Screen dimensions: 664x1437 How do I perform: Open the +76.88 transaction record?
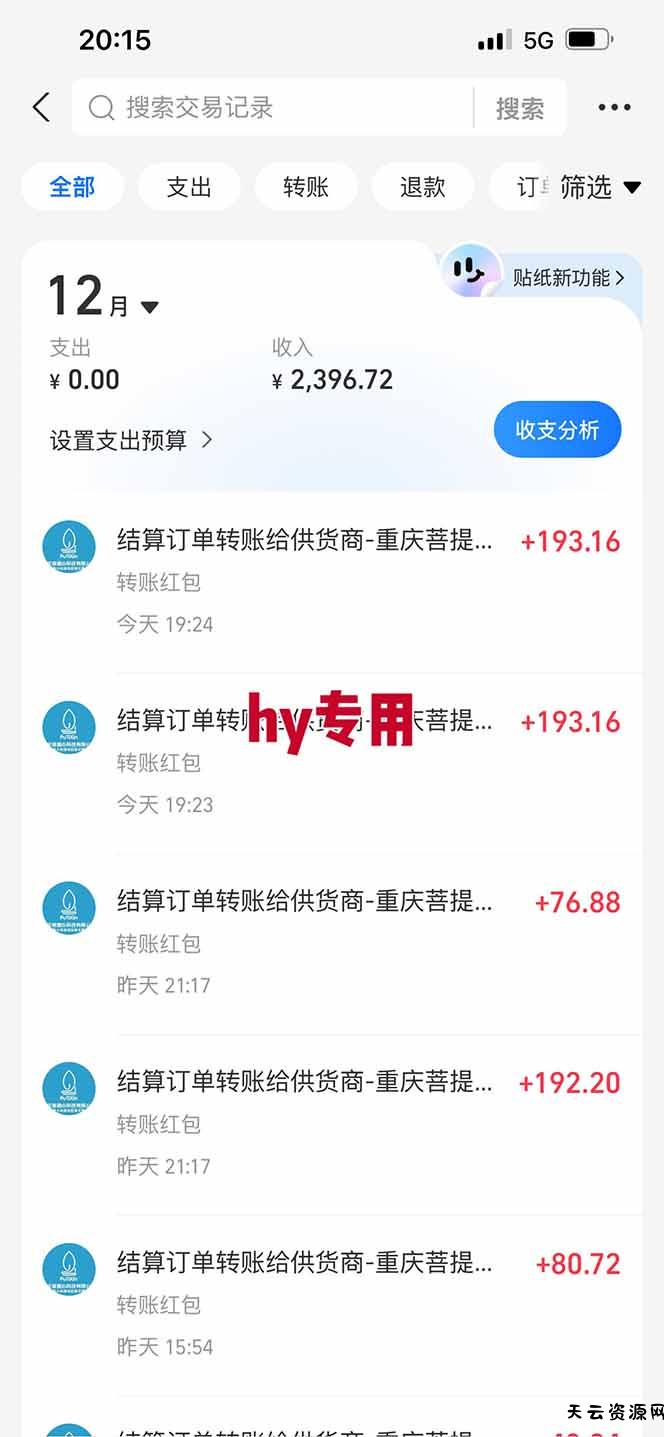[330, 943]
